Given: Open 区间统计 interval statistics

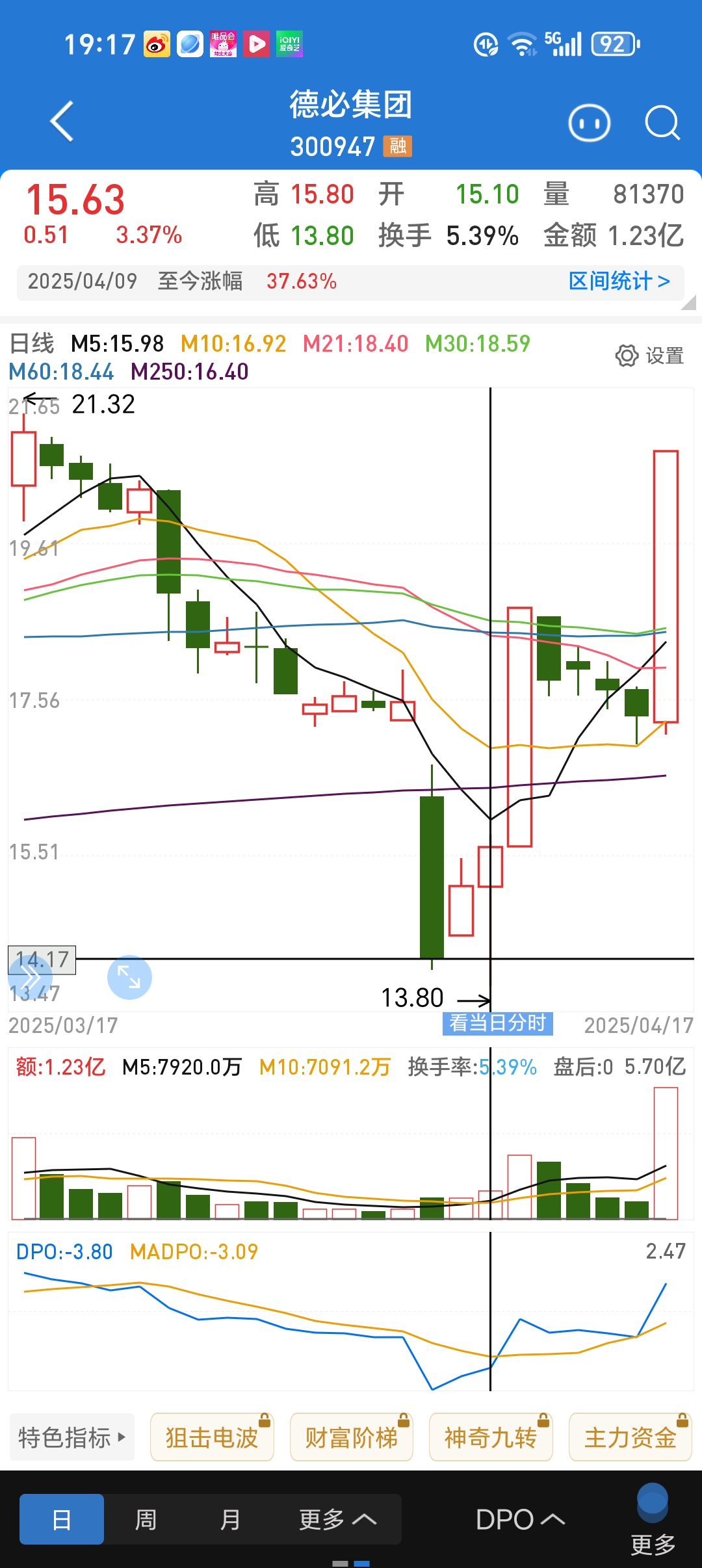Looking at the screenshot, I should 619,281.
